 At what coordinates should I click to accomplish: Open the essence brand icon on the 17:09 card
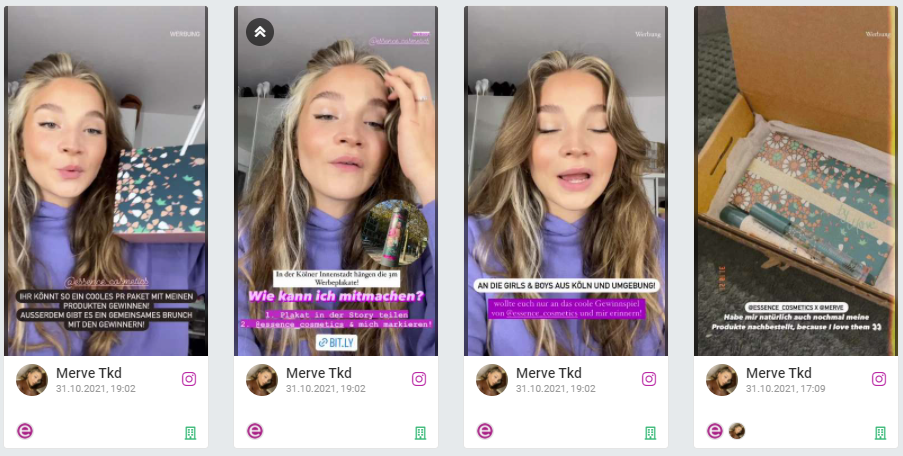[715, 431]
